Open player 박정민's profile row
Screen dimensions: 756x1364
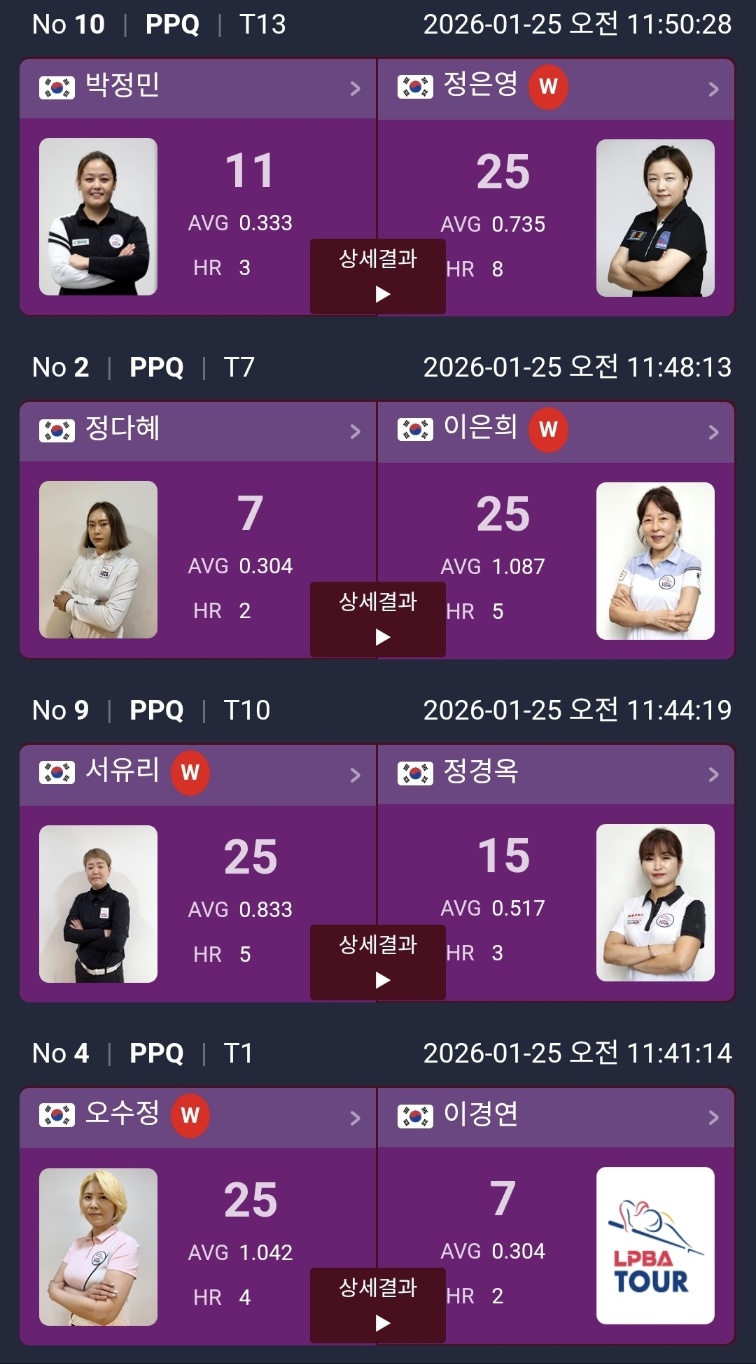198,88
